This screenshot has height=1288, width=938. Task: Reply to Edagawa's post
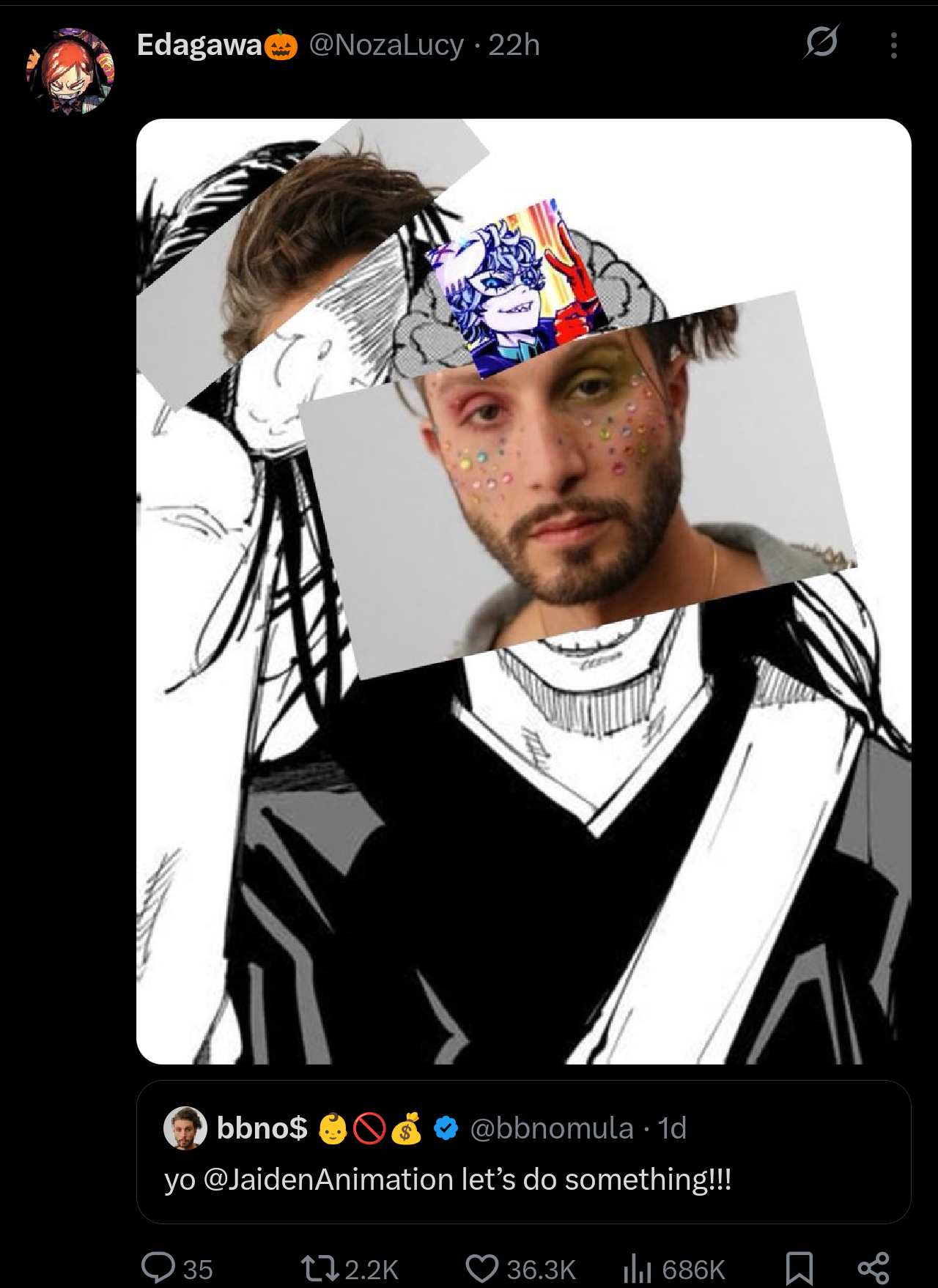click(159, 1268)
